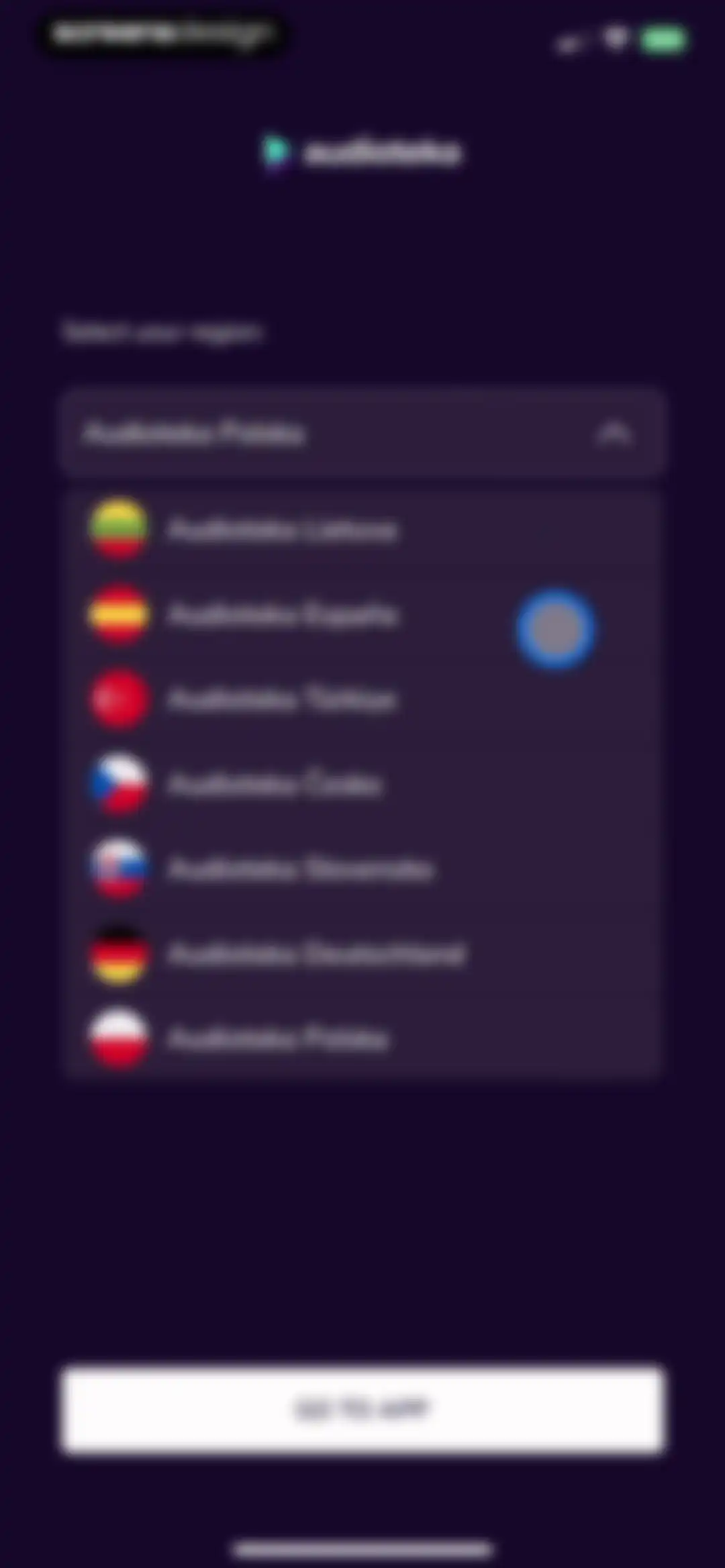
Task: Pick the region with the German flag
Action: [362, 954]
